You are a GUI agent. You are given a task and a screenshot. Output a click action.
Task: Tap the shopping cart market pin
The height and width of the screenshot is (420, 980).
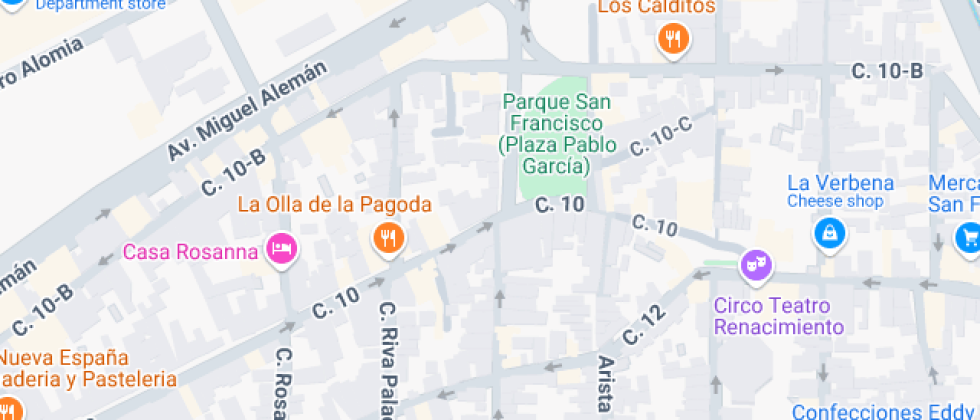coord(968,236)
